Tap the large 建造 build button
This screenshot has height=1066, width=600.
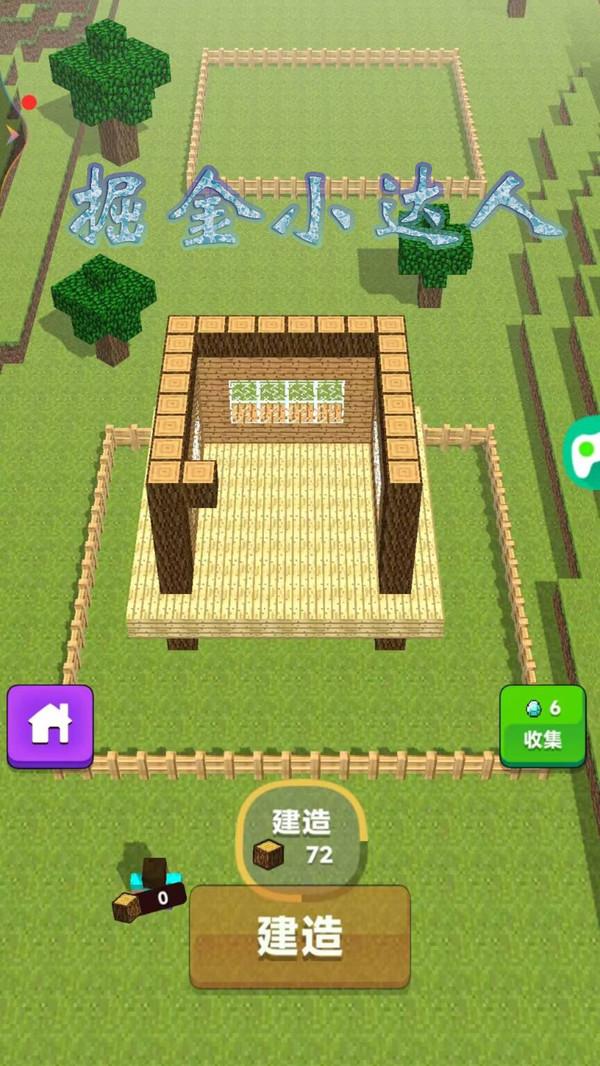300,937
